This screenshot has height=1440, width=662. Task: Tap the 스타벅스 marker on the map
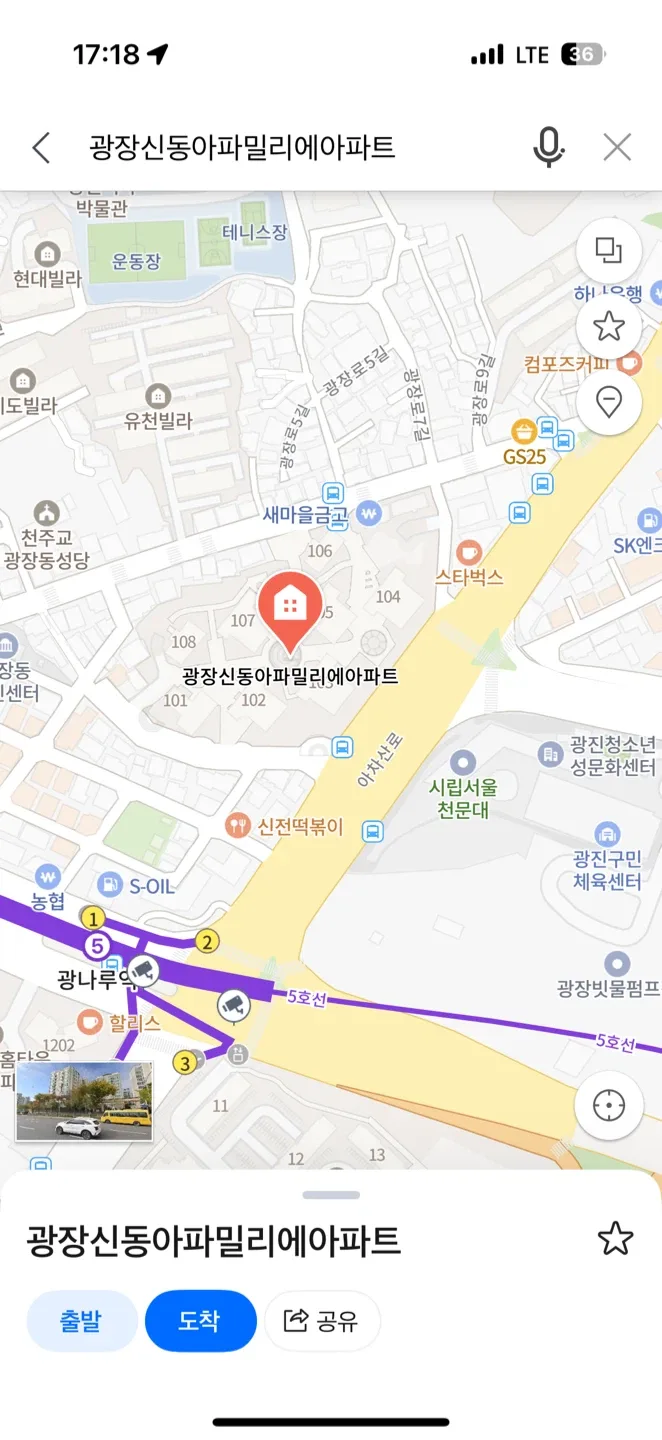(x=468, y=553)
